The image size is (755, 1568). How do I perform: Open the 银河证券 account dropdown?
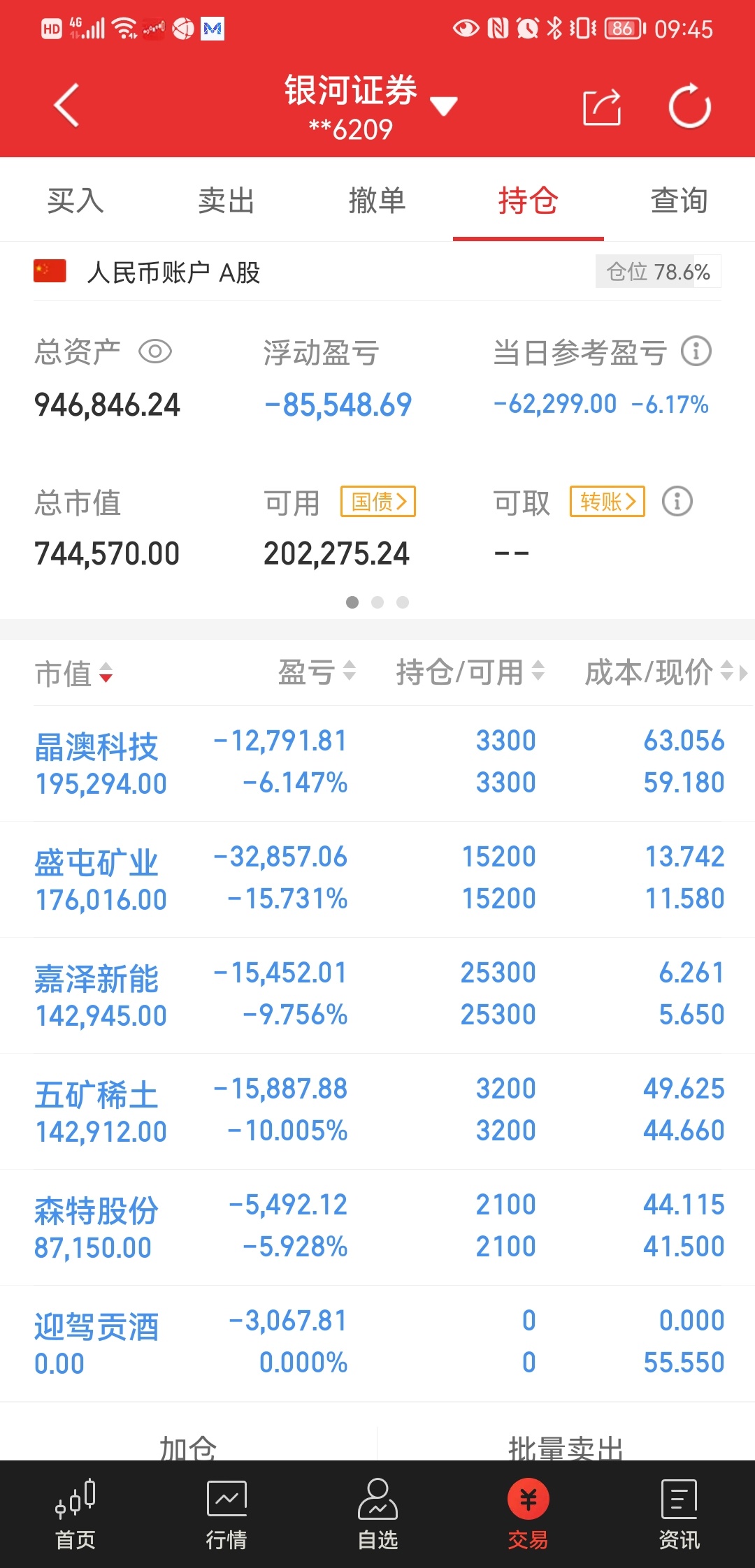370,106
